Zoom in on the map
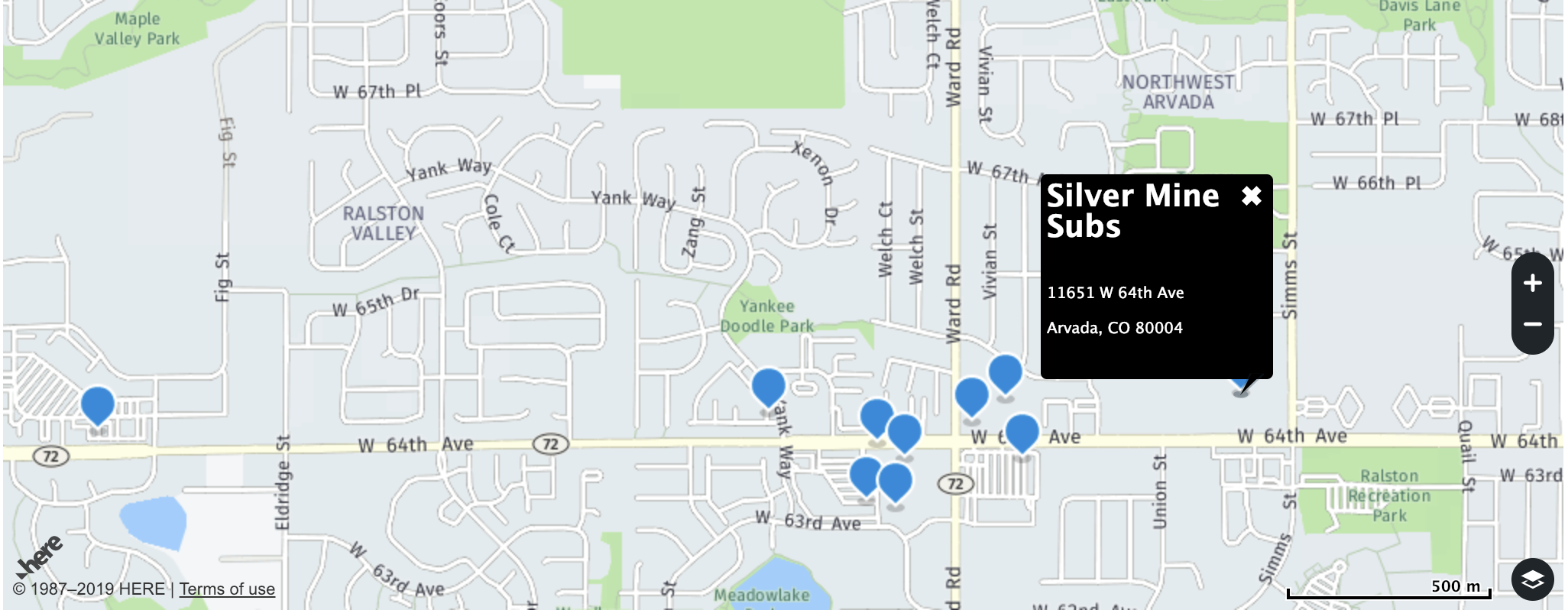The width and height of the screenshot is (1568, 610). click(x=1532, y=284)
